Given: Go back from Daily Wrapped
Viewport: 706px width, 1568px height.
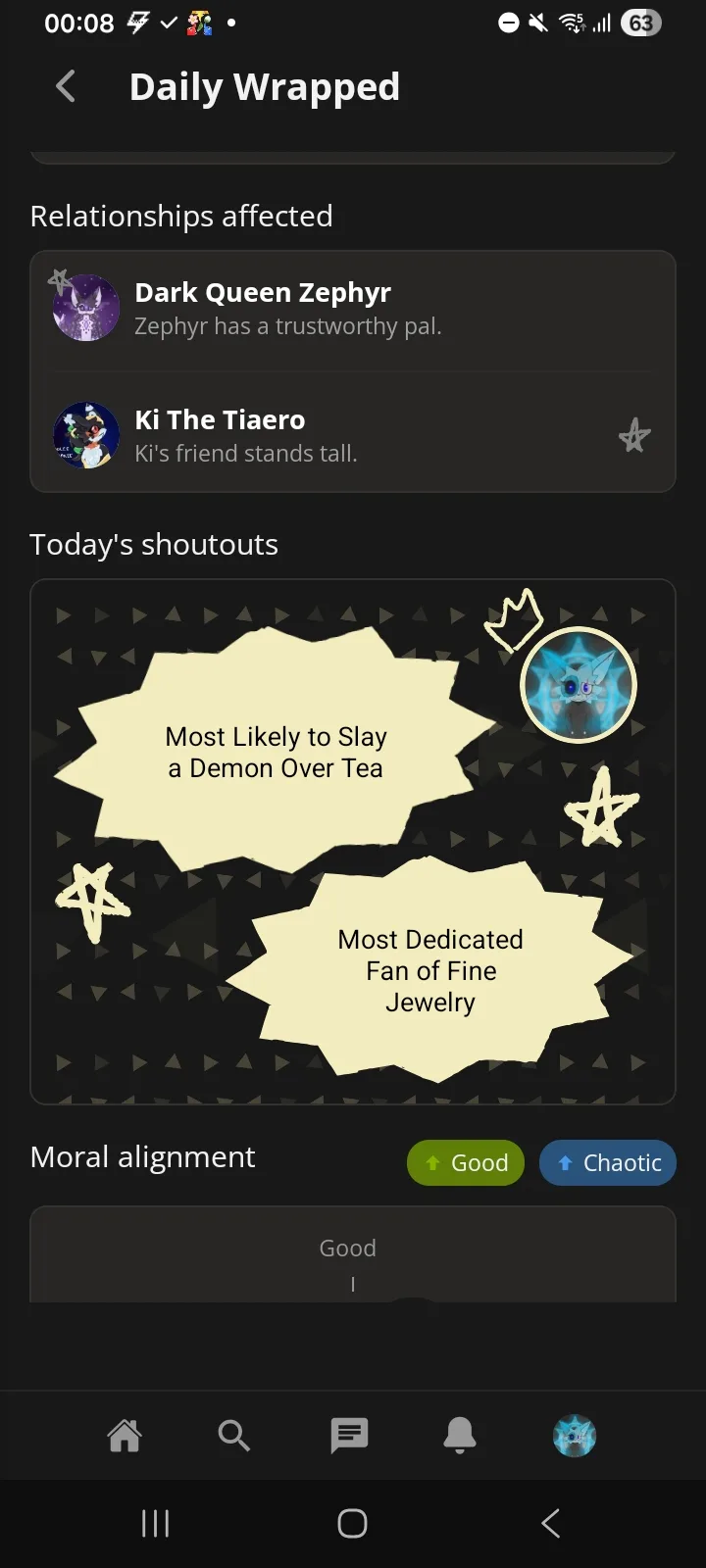Looking at the screenshot, I should (66, 86).
